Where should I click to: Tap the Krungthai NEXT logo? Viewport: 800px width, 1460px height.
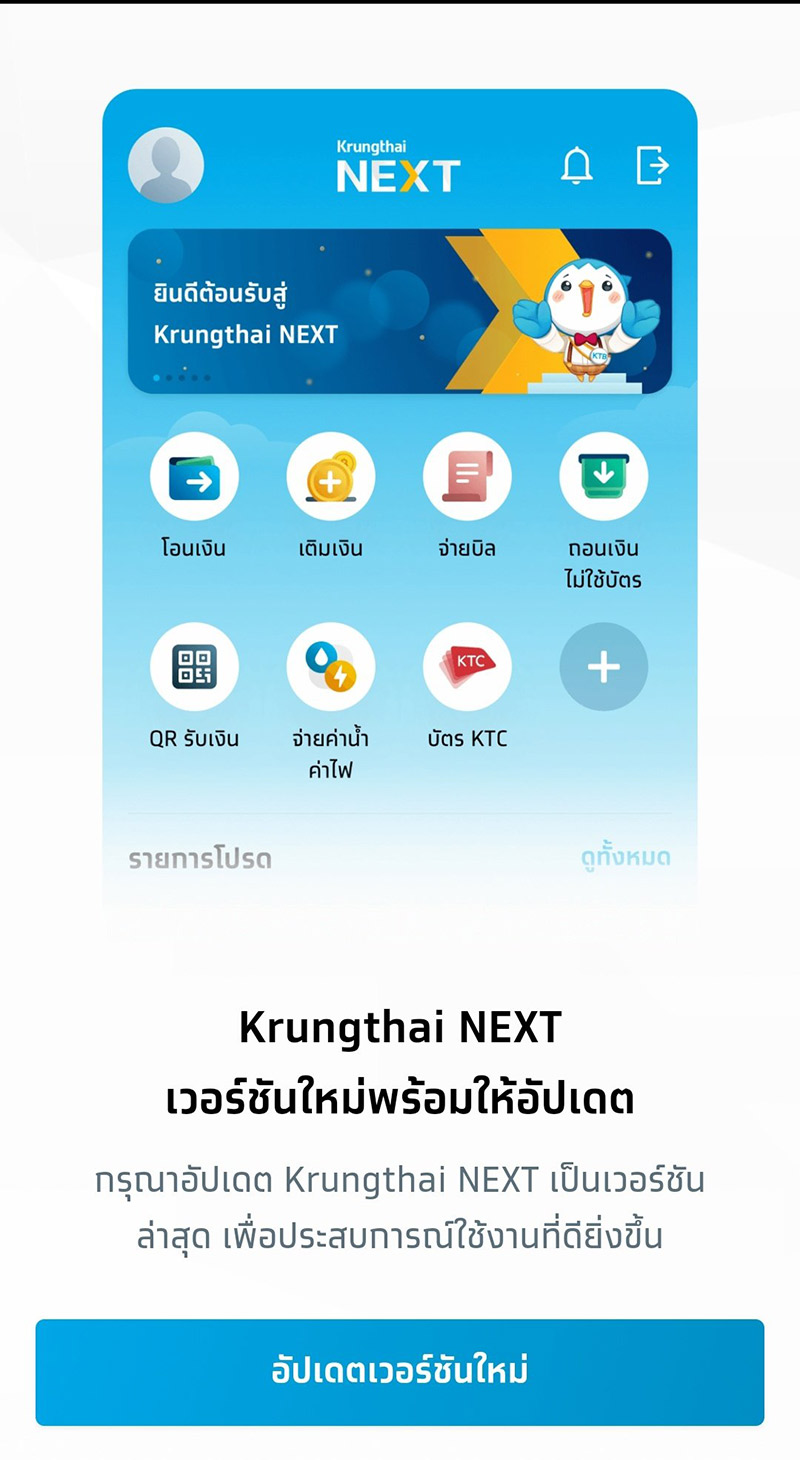coord(399,165)
